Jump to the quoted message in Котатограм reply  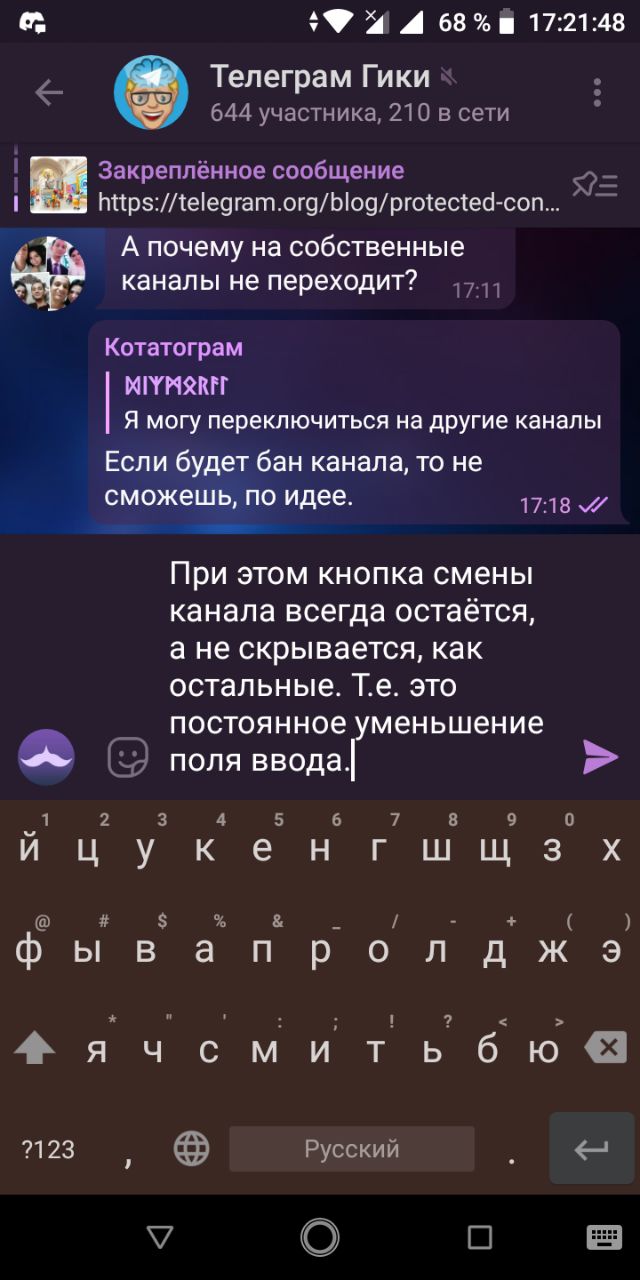coord(360,403)
